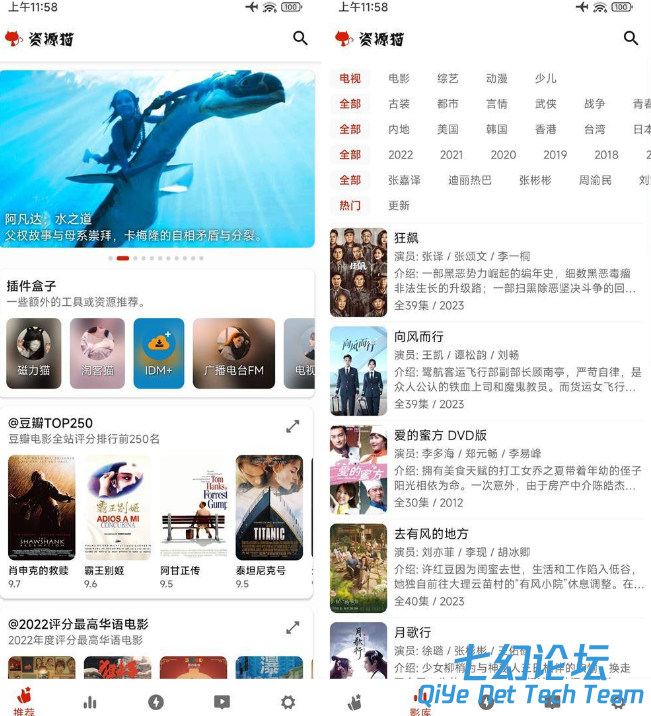
Task: Filter by actor 张嘉译
Action: click(x=404, y=180)
